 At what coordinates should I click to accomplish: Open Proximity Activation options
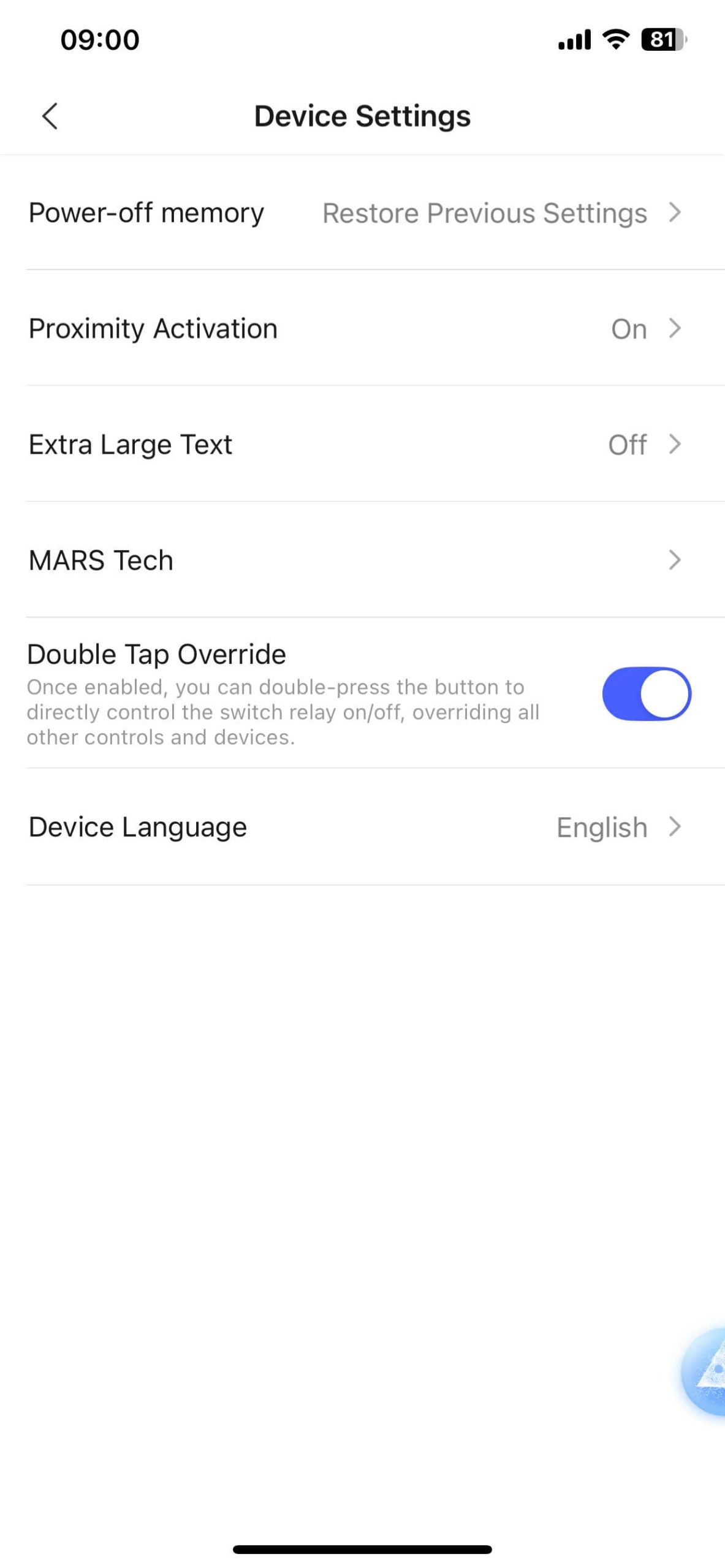pyautogui.click(x=362, y=329)
